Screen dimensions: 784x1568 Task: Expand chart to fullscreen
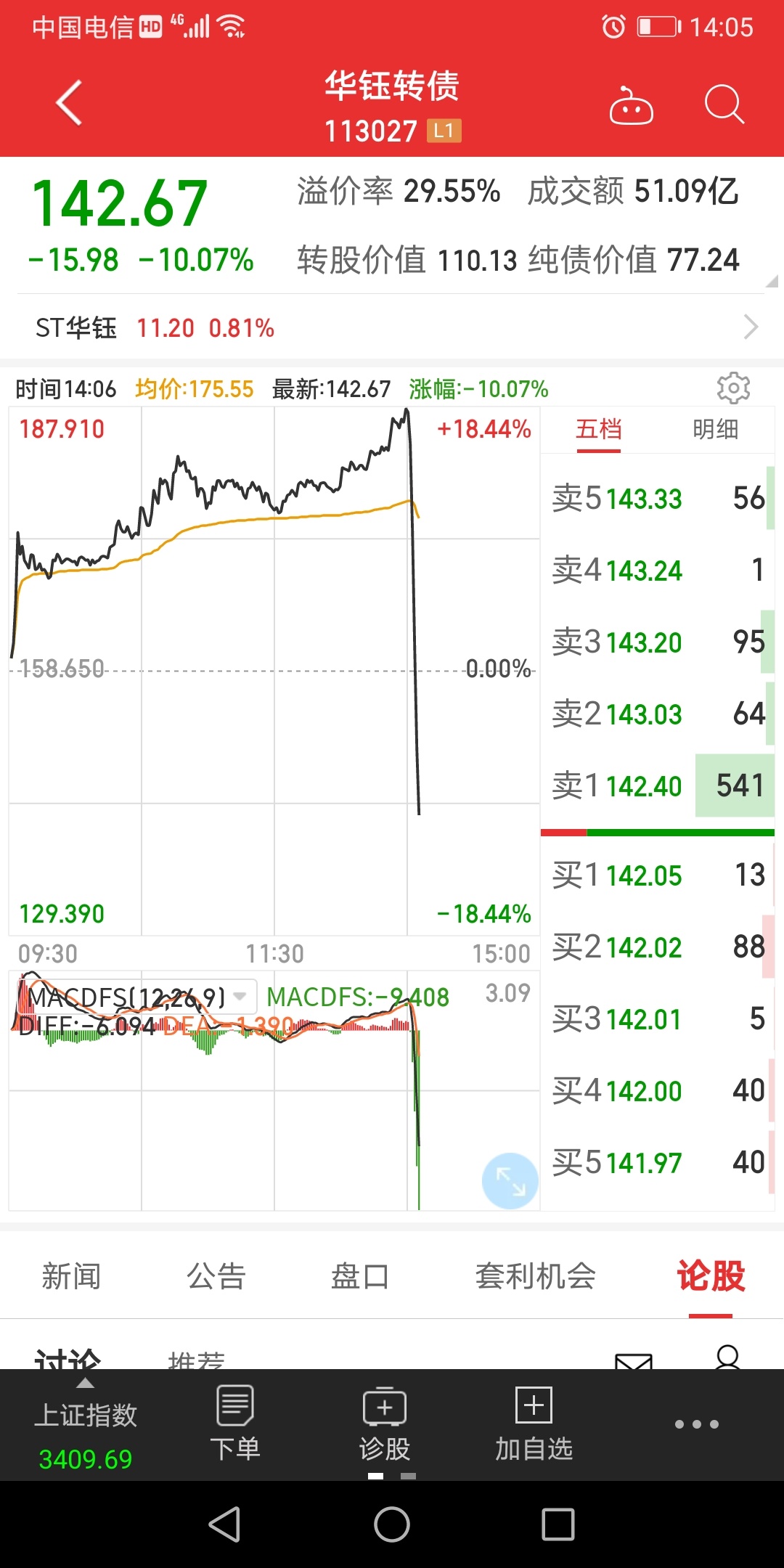510,1180
